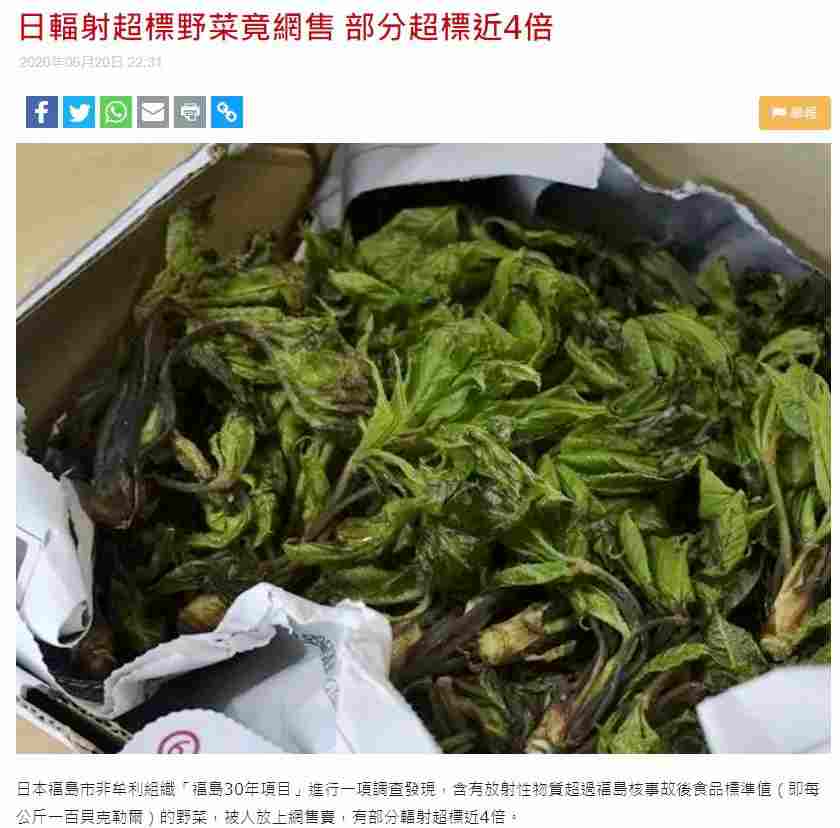Tap the orange report (舉報) button

pyautogui.click(x=794, y=113)
